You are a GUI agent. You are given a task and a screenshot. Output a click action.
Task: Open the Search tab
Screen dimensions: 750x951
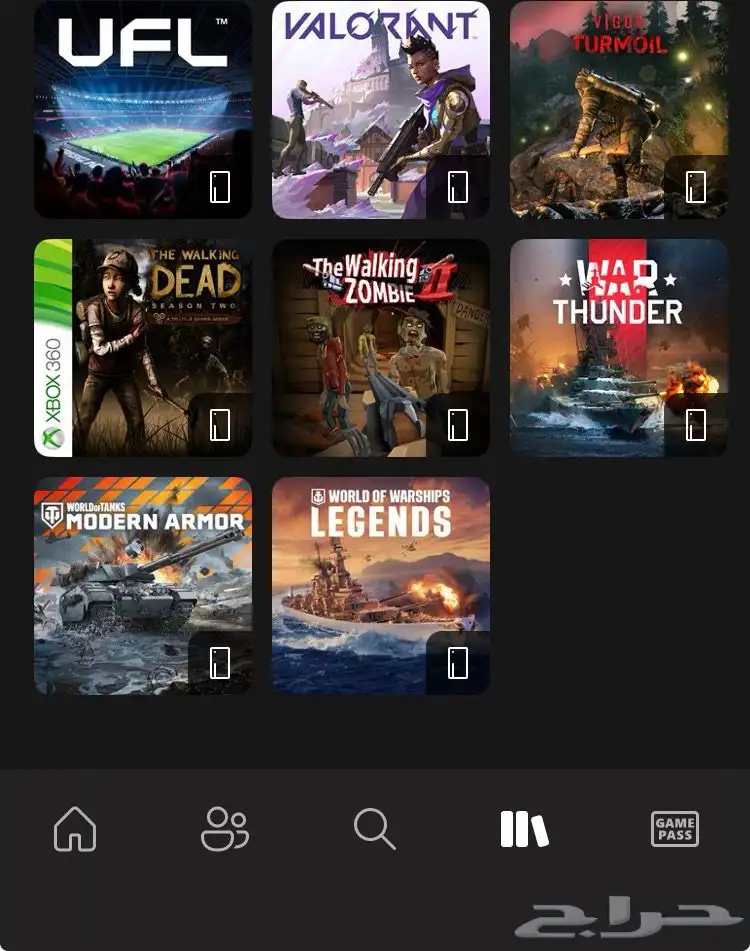point(375,829)
